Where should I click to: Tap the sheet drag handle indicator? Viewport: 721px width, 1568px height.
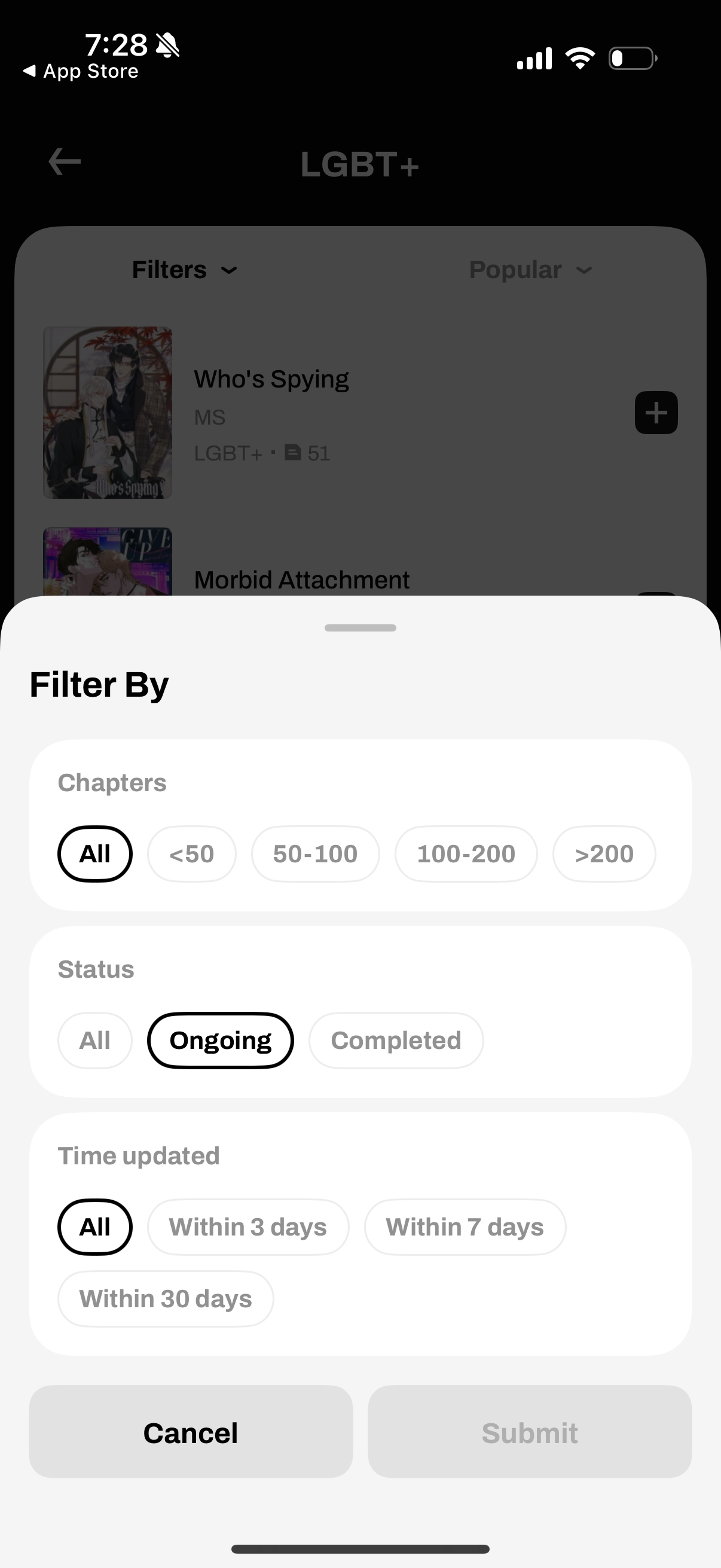(359, 627)
